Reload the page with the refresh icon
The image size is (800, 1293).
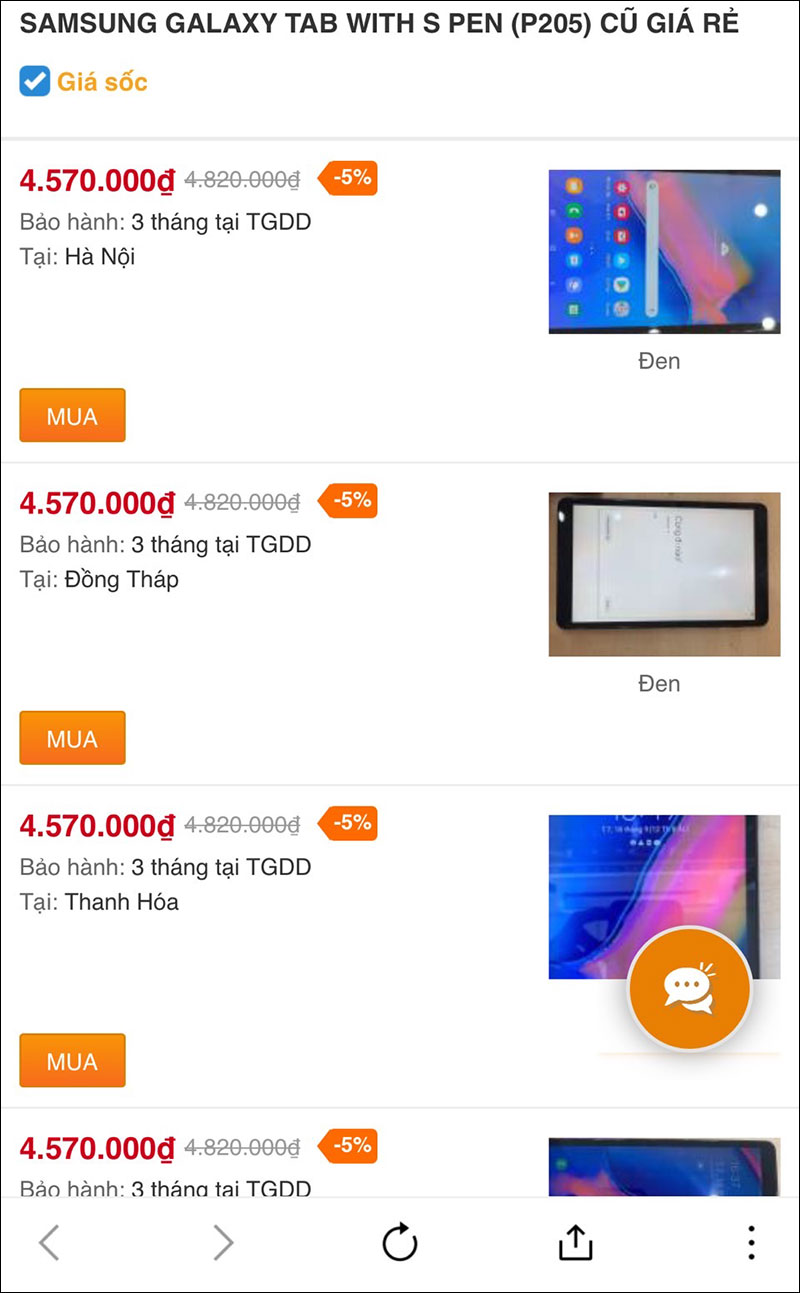400,1242
